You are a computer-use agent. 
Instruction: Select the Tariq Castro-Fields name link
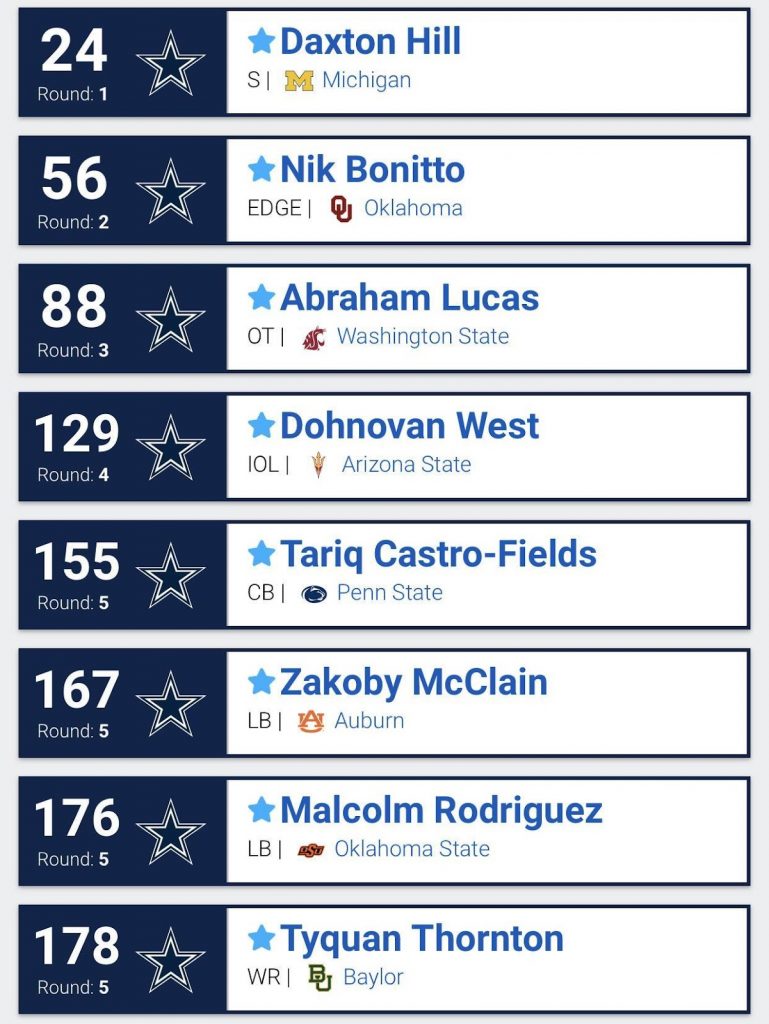(438, 553)
